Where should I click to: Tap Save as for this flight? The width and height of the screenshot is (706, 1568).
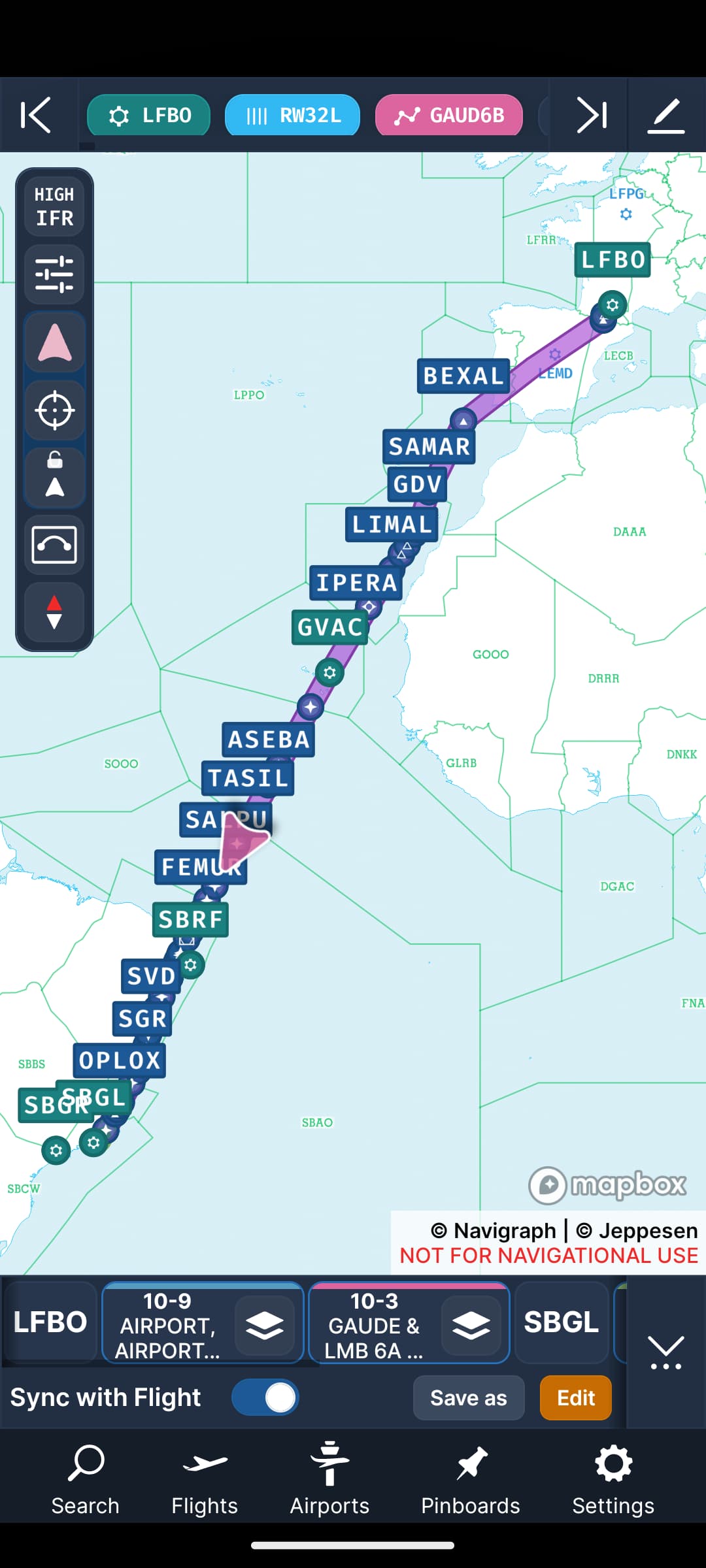[x=468, y=1397]
